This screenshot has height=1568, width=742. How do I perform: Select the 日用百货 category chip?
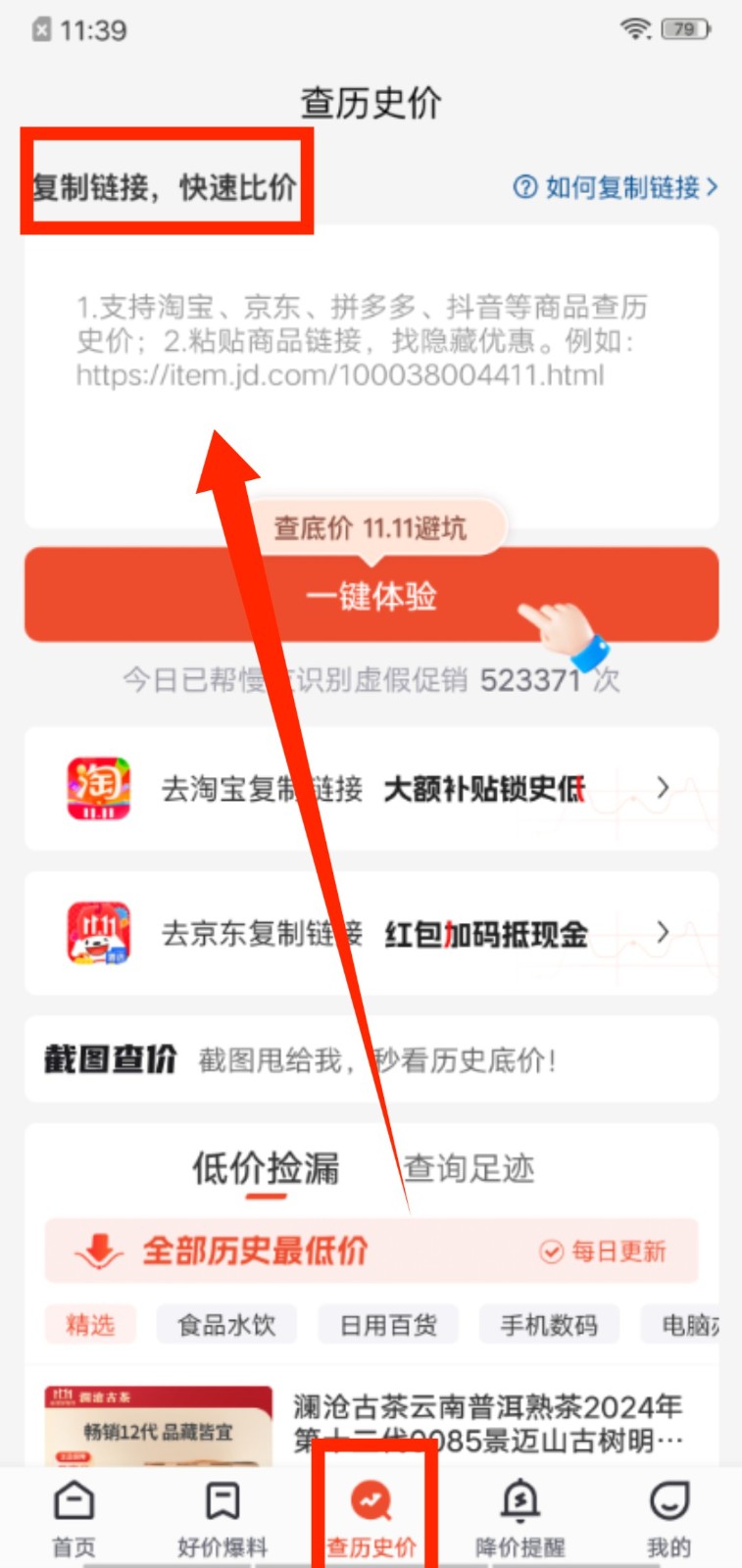(x=388, y=1325)
